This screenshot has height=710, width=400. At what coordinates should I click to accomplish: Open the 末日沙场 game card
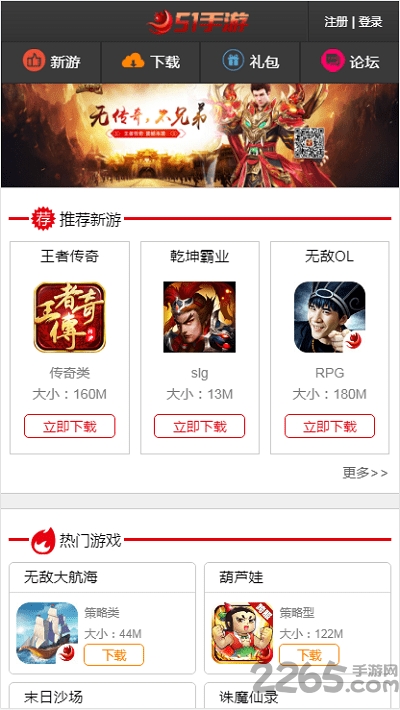(102, 696)
